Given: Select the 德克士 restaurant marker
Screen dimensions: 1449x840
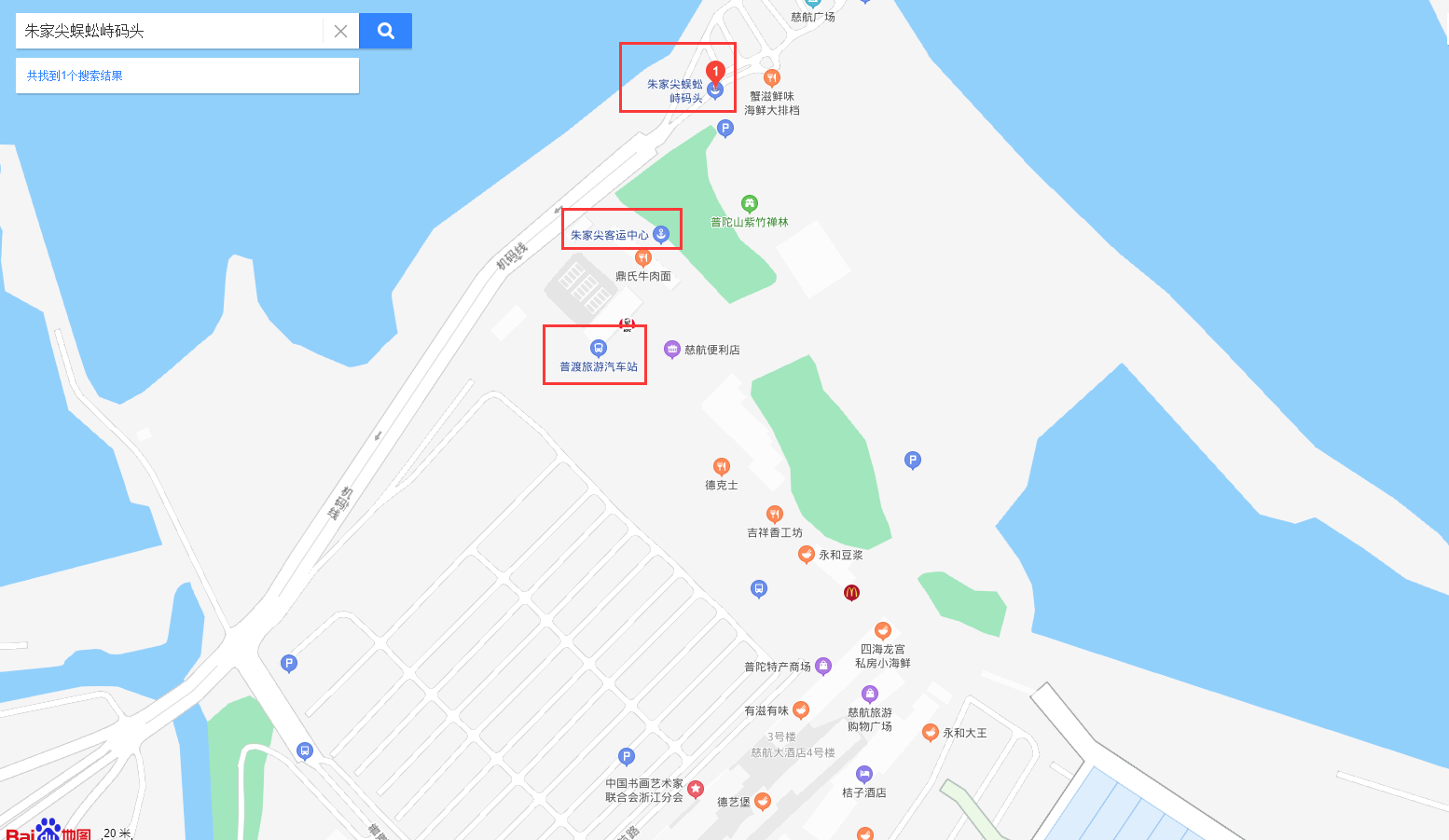Looking at the screenshot, I should [x=721, y=466].
